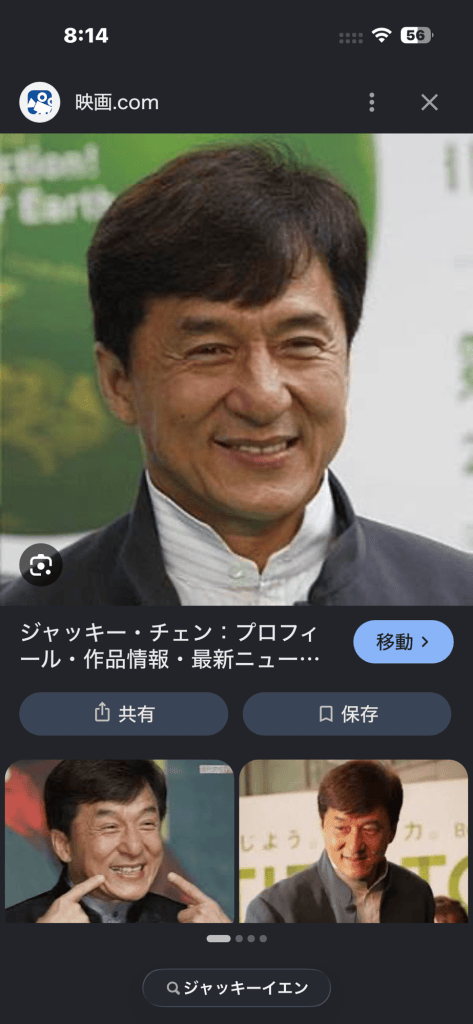Screen dimensions: 473x1024
Task: Open the related image with fingers pointing at smile
Action: 120,841
